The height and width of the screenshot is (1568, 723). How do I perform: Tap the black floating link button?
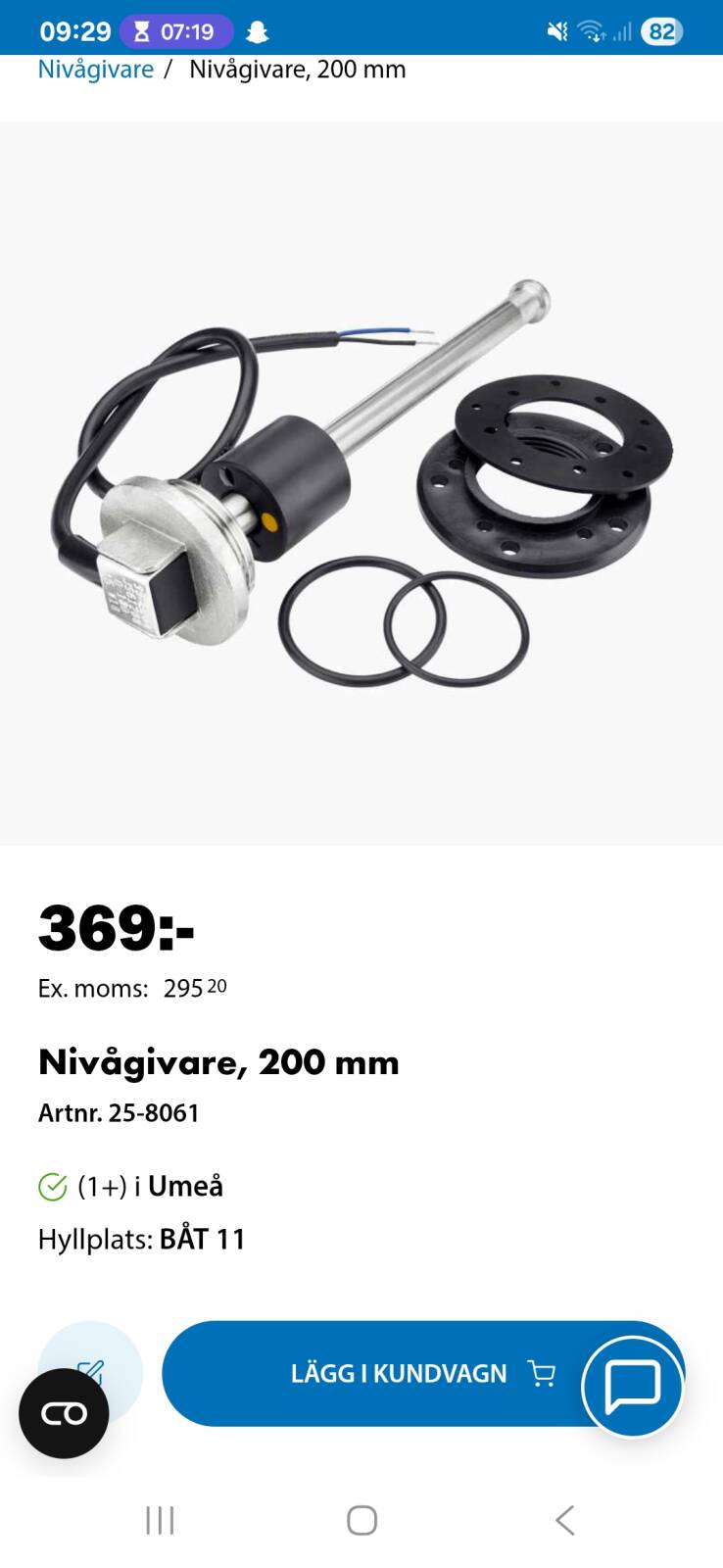click(x=64, y=1413)
